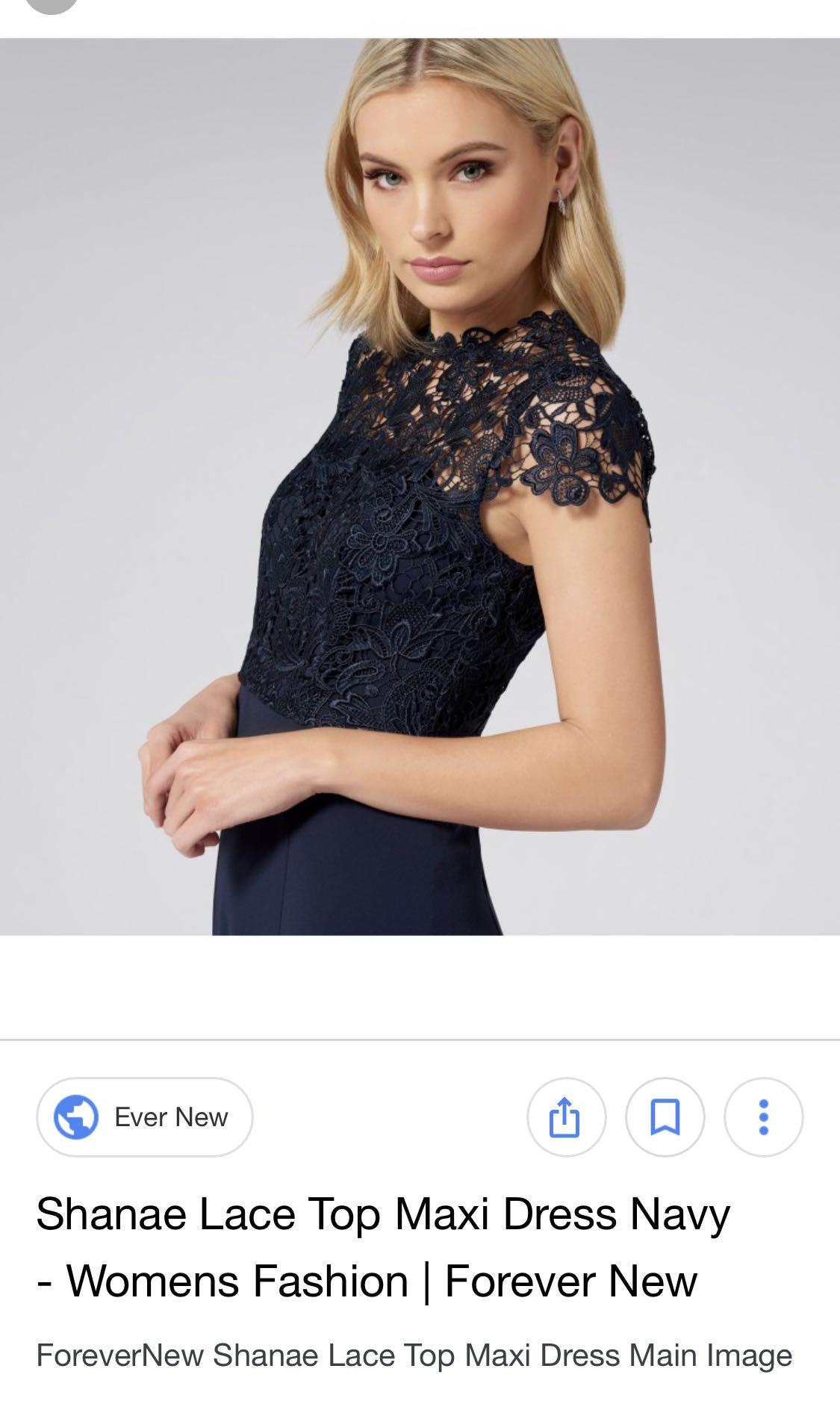840x1401 pixels.
Task: Tap the dress photo to view full image
Action: (x=418, y=523)
